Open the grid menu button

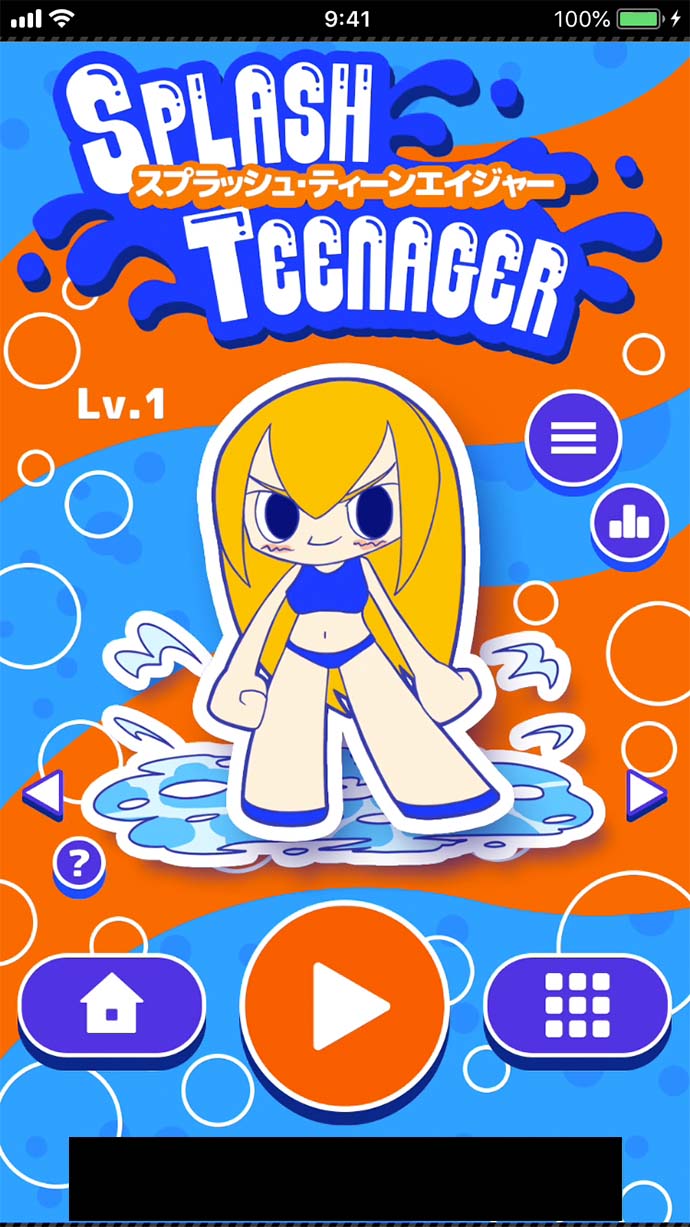pos(577,1004)
